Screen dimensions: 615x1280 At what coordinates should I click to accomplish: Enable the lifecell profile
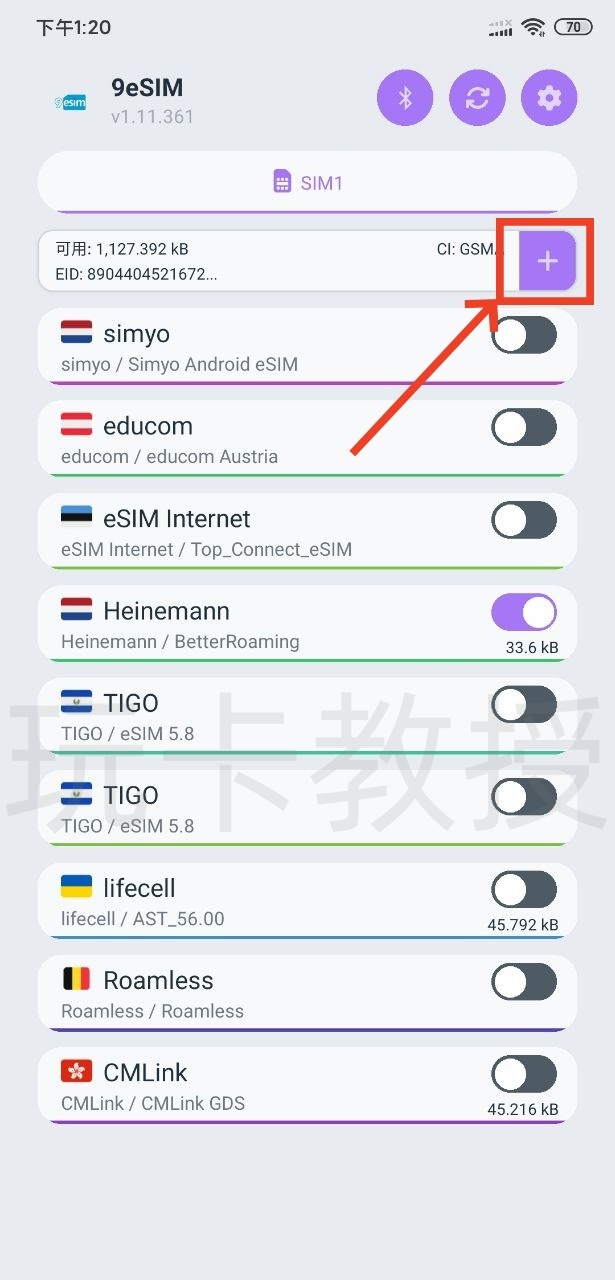pyautogui.click(x=523, y=889)
